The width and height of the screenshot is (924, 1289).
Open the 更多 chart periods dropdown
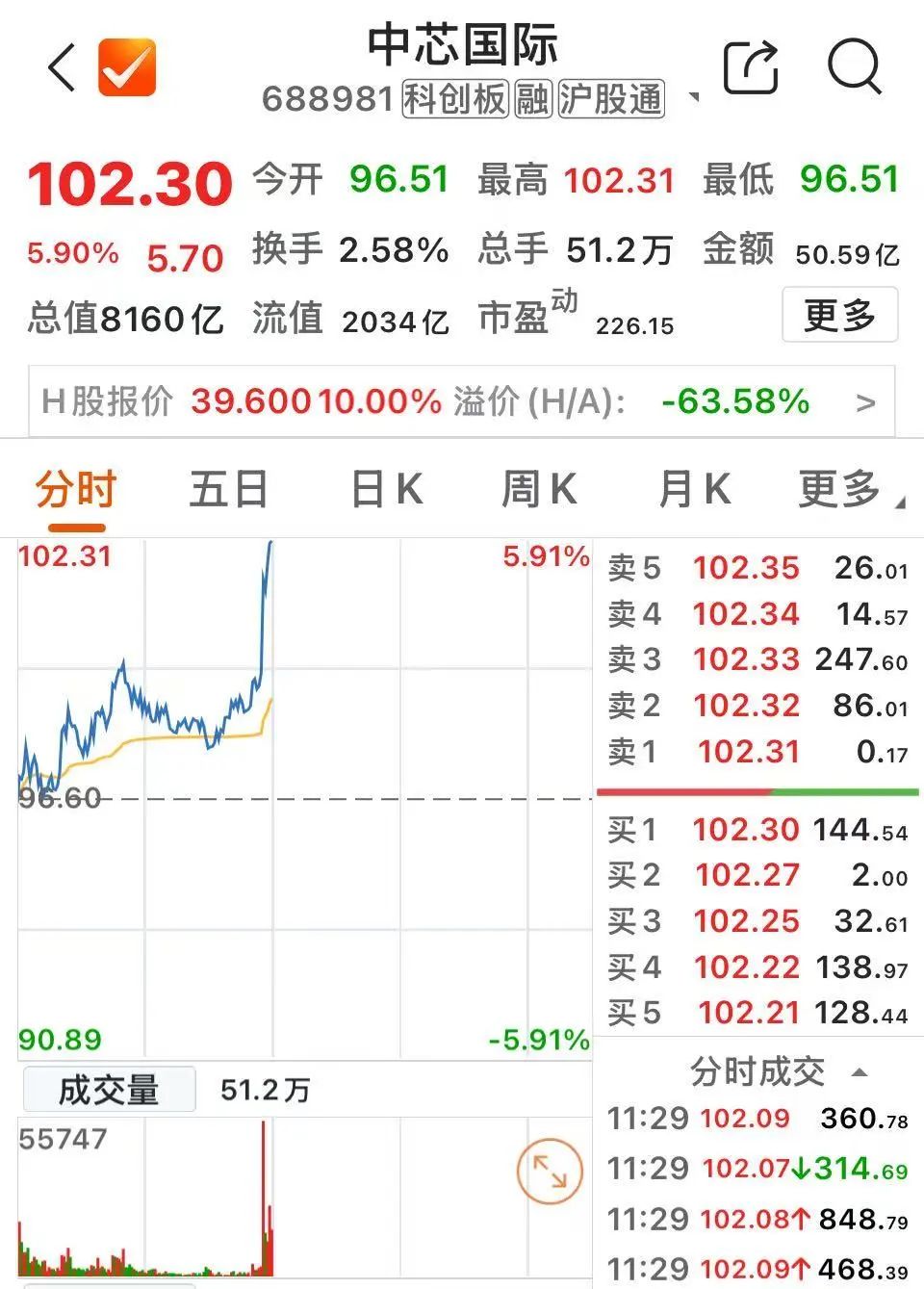[849, 490]
